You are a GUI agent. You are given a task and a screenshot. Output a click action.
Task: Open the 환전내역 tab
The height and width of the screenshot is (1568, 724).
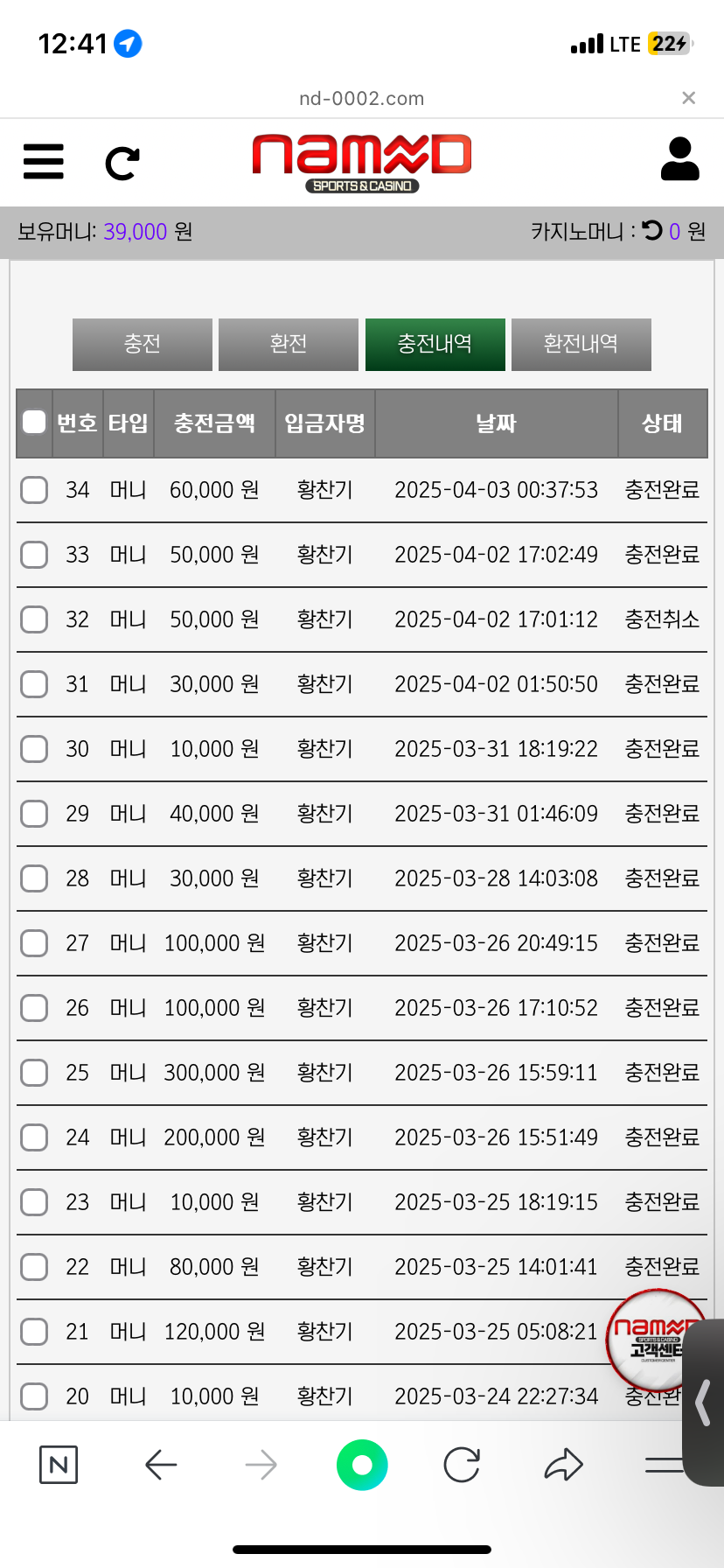tap(581, 344)
